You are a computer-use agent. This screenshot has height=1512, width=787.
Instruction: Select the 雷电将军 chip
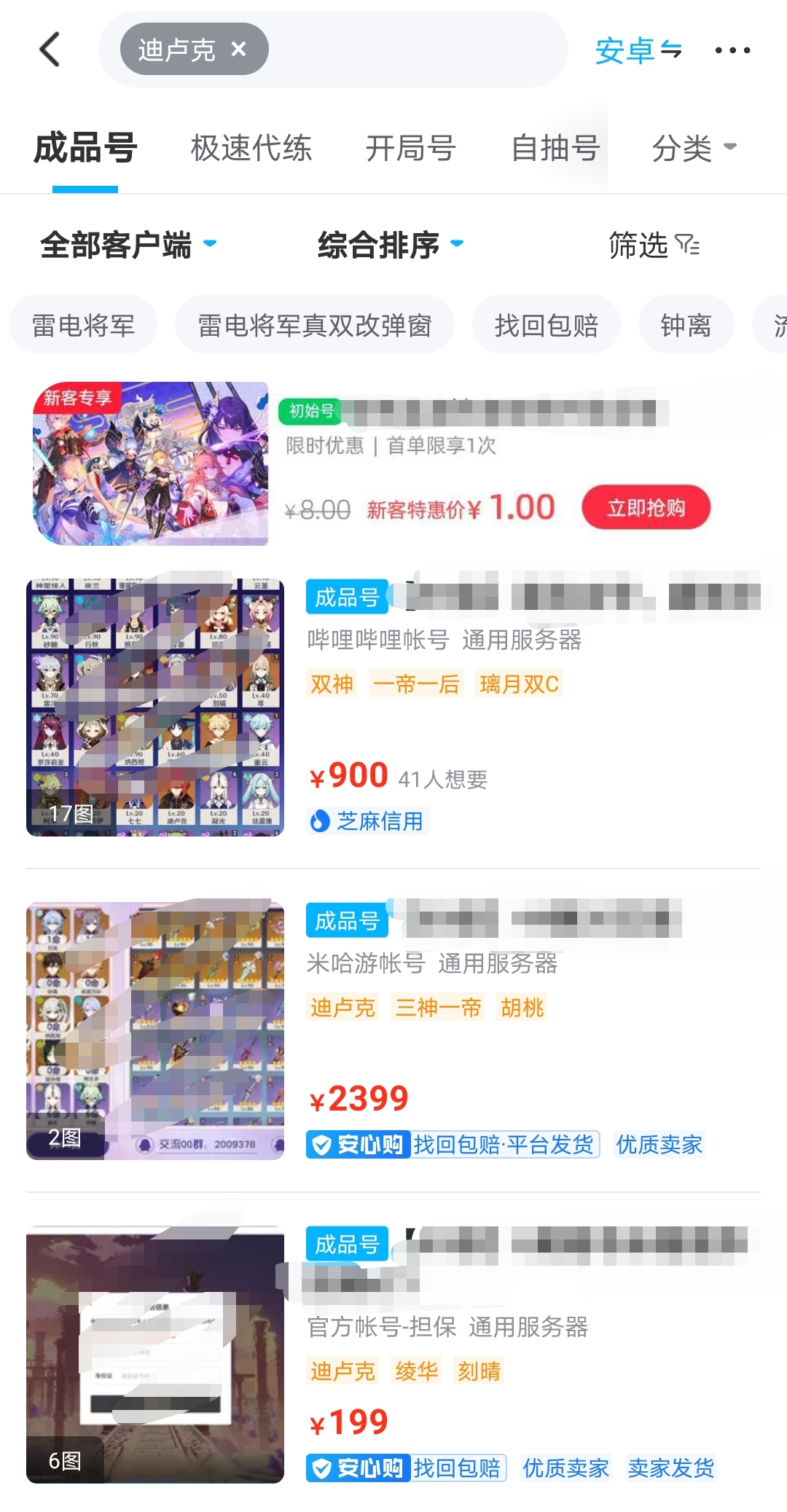[x=83, y=325]
